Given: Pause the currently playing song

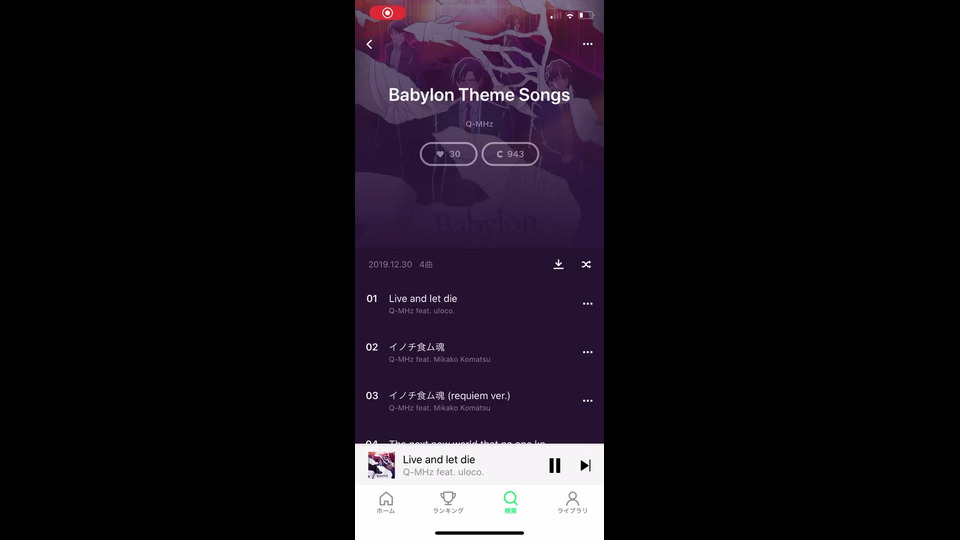Looking at the screenshot, I should pos(555,465).
